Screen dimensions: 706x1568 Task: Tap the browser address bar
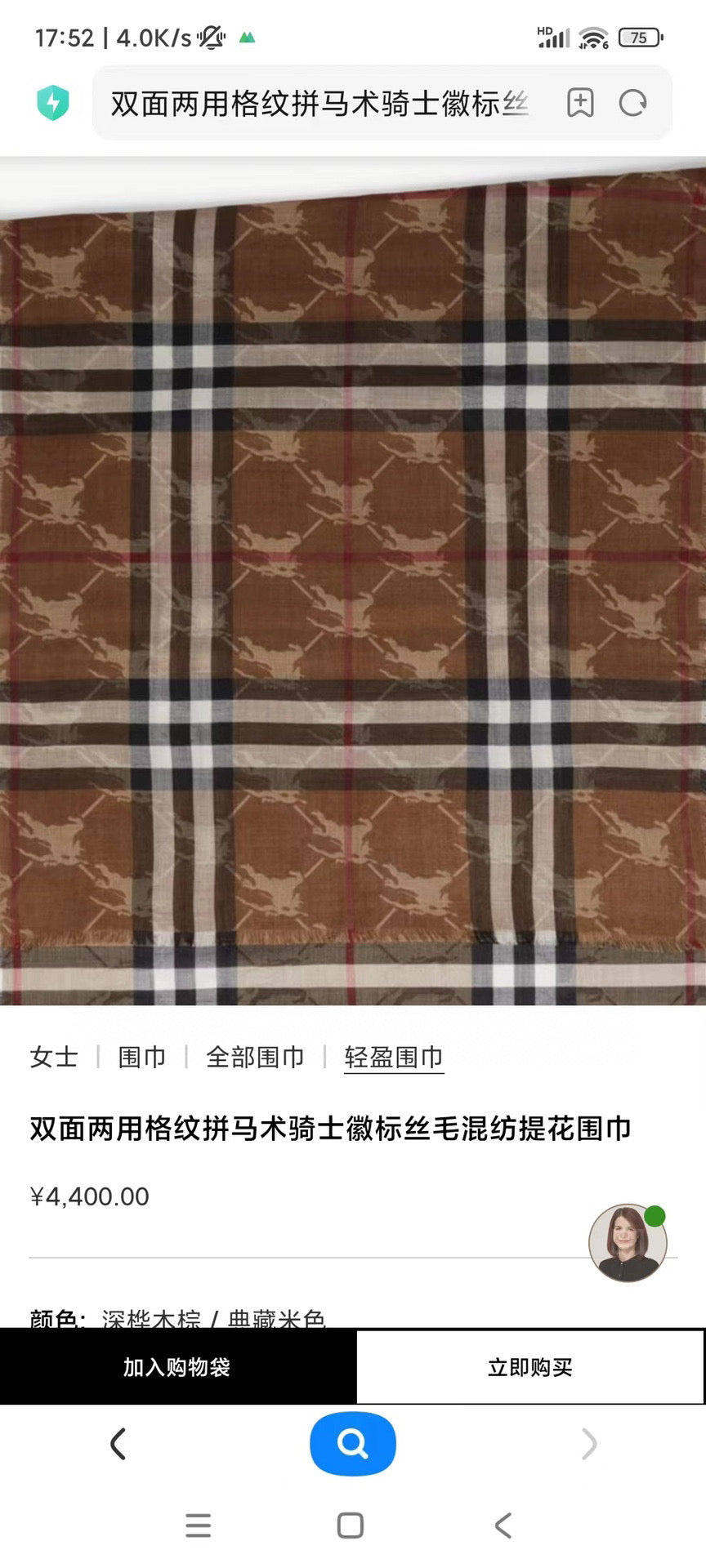pos(319,104)
